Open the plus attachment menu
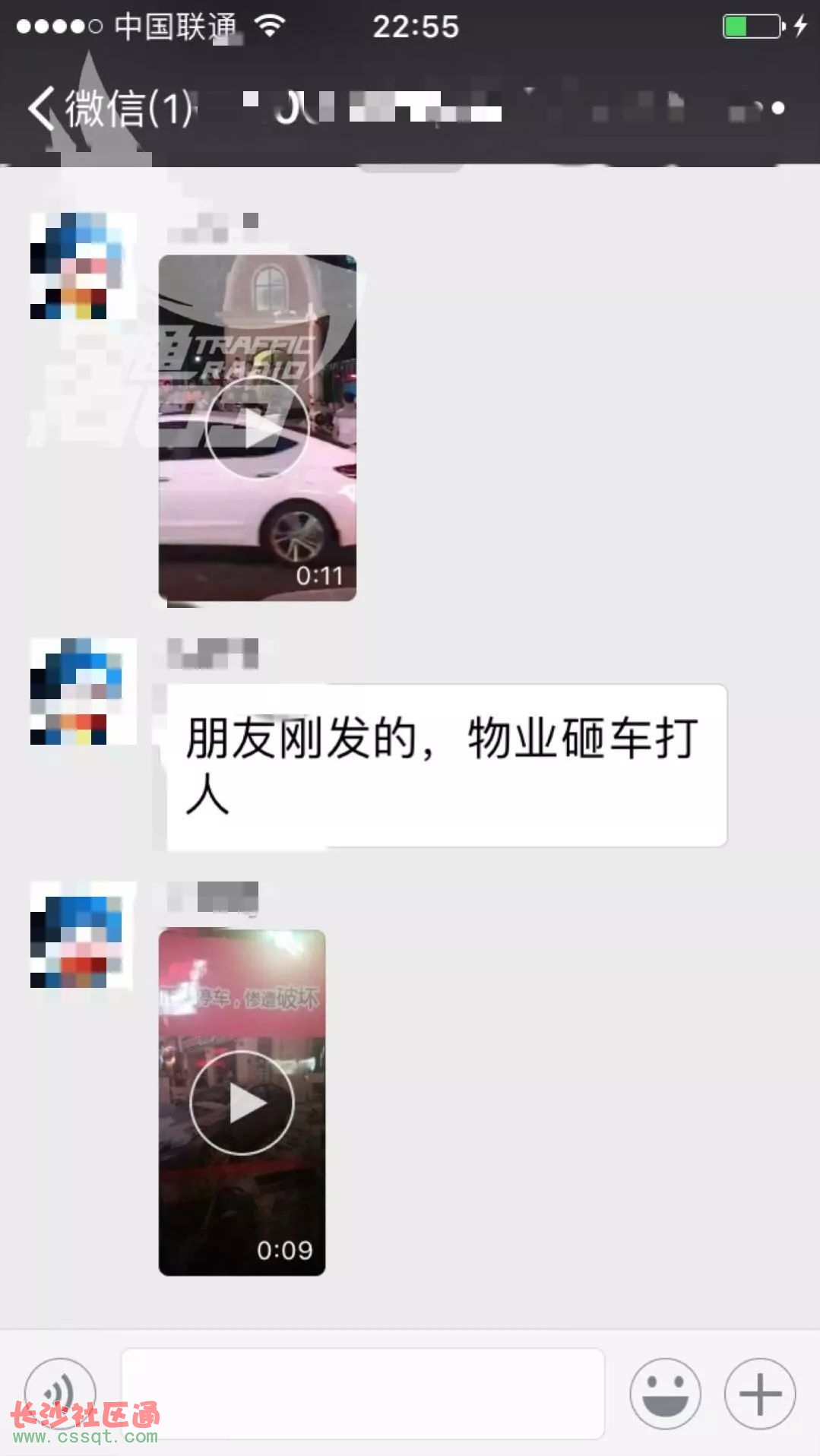 759,1393
